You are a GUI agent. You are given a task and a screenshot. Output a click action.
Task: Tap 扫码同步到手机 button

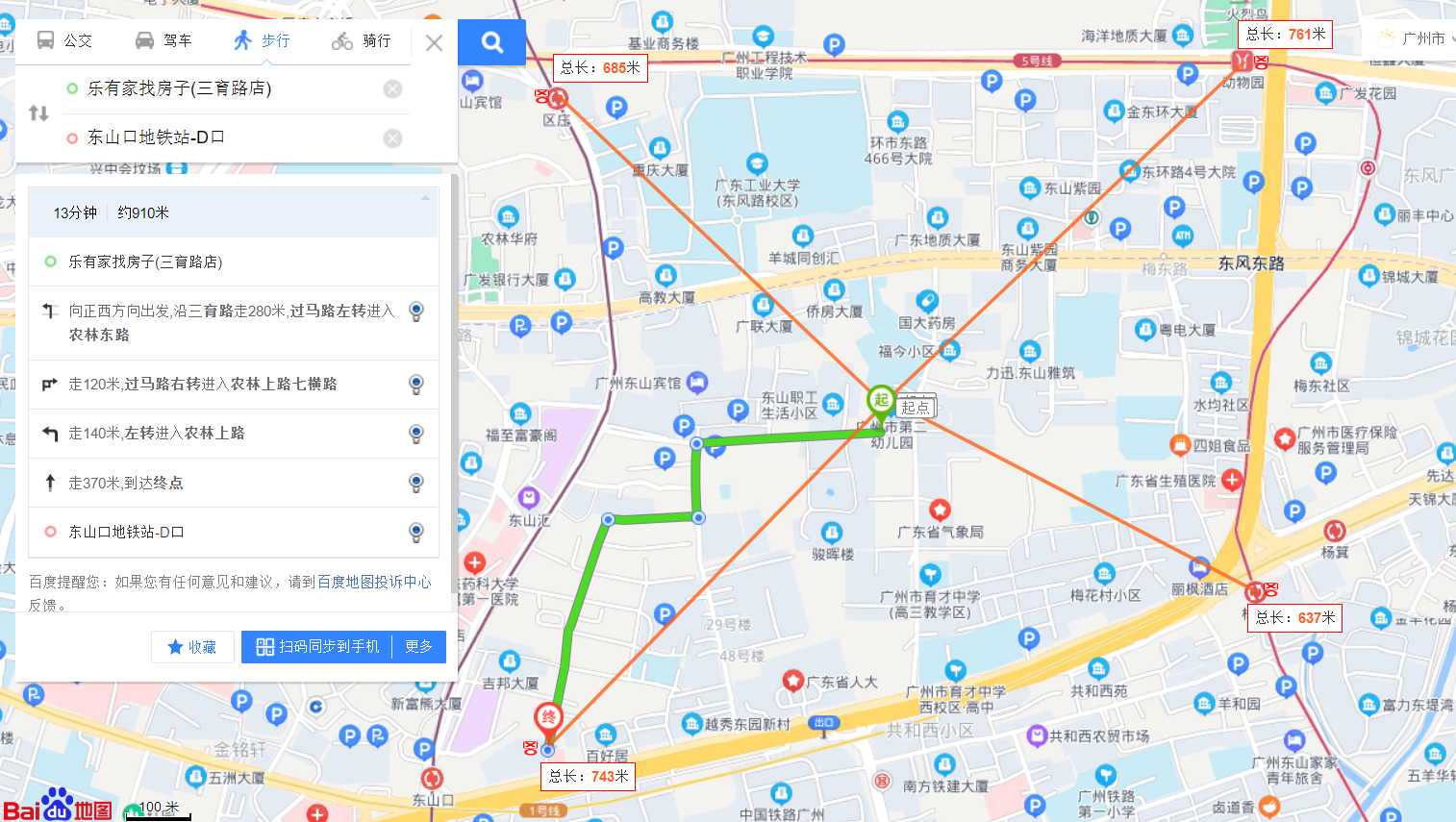(317, 647)
